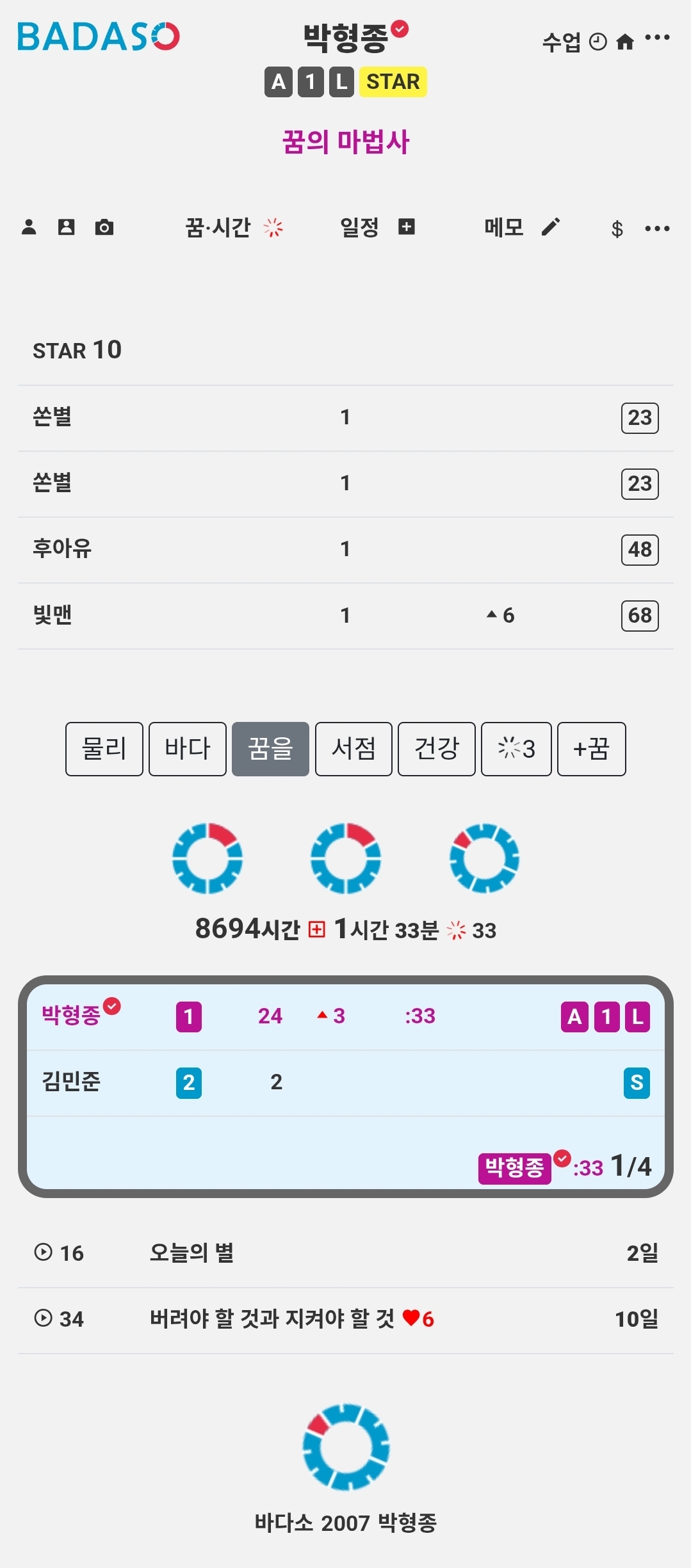Open the 꿈·시간 menu
This screenshot has height=1568, width=691.
[233, 228]
